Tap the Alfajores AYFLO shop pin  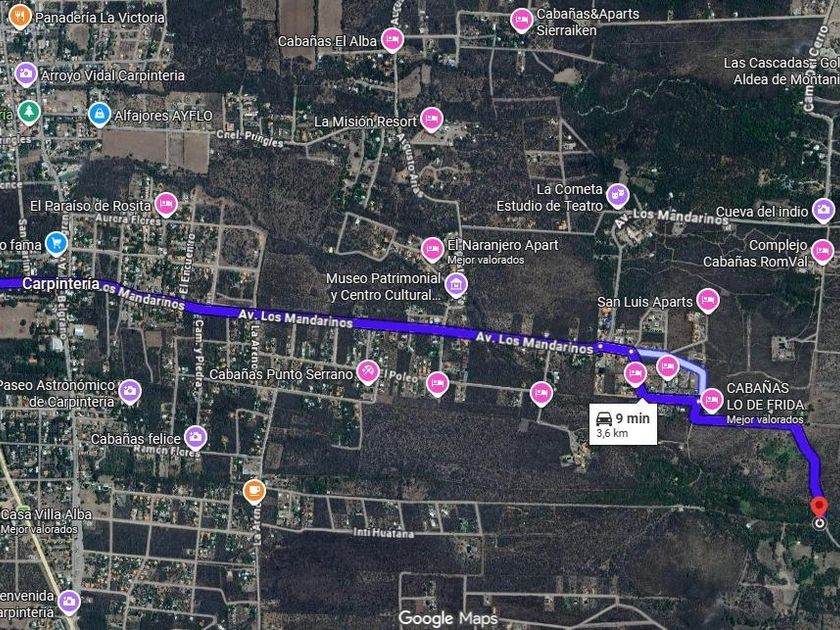click(x=99, y=115)
